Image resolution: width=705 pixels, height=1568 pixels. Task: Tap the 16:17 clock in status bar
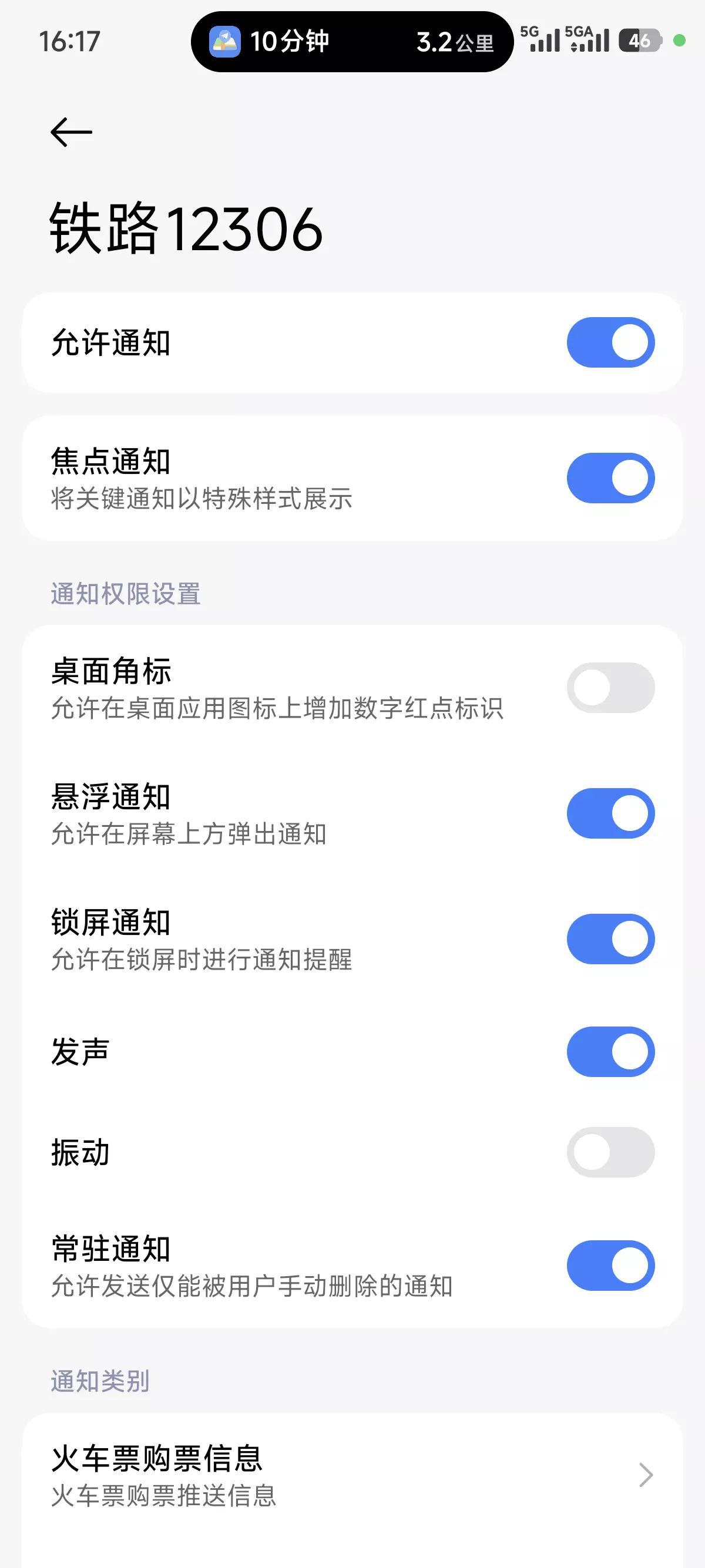pos(69,41)
